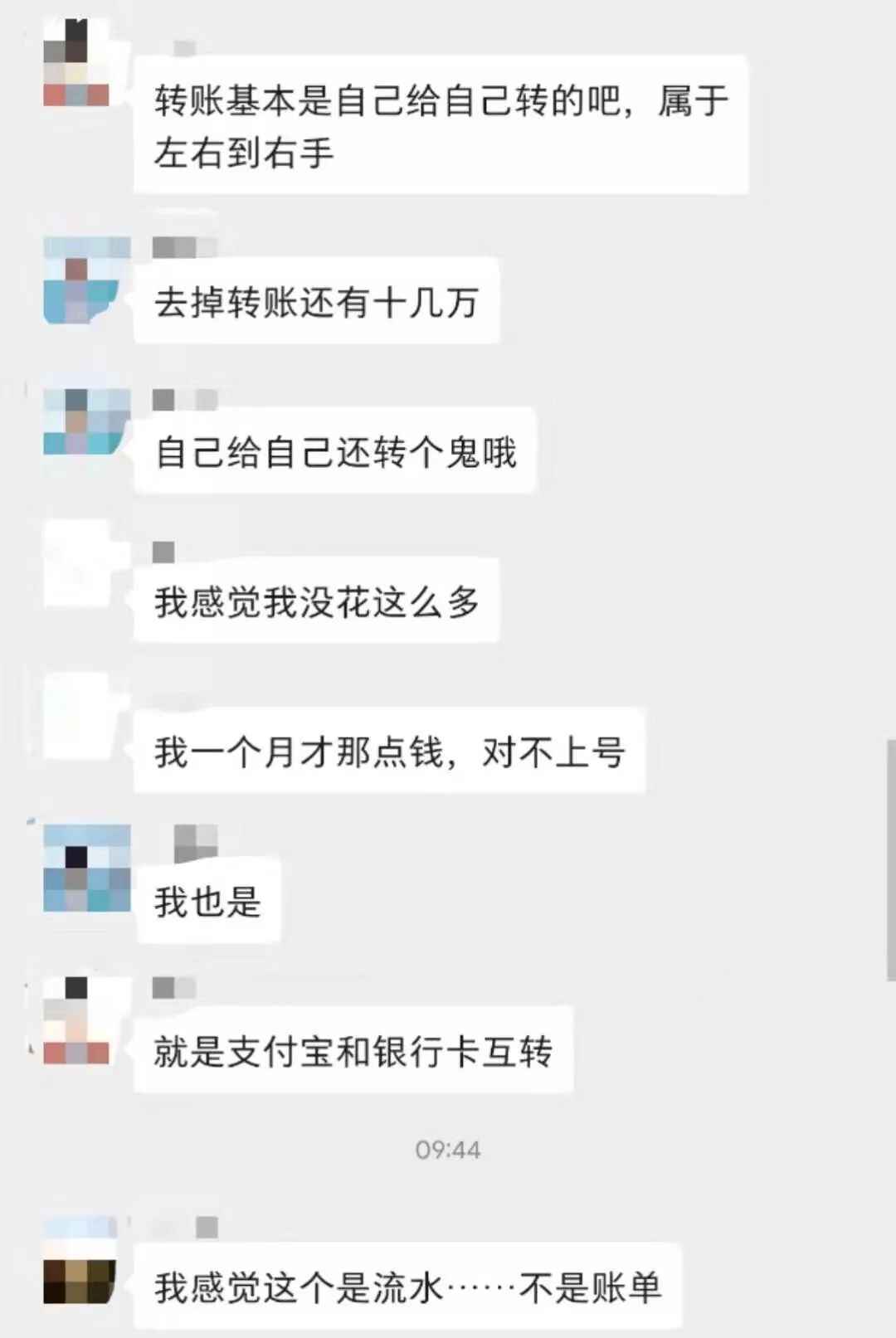Open avatar next to 我也是 message
Image resolution: width=896 pixels, height=1338 pixels.
pos(86,868)
